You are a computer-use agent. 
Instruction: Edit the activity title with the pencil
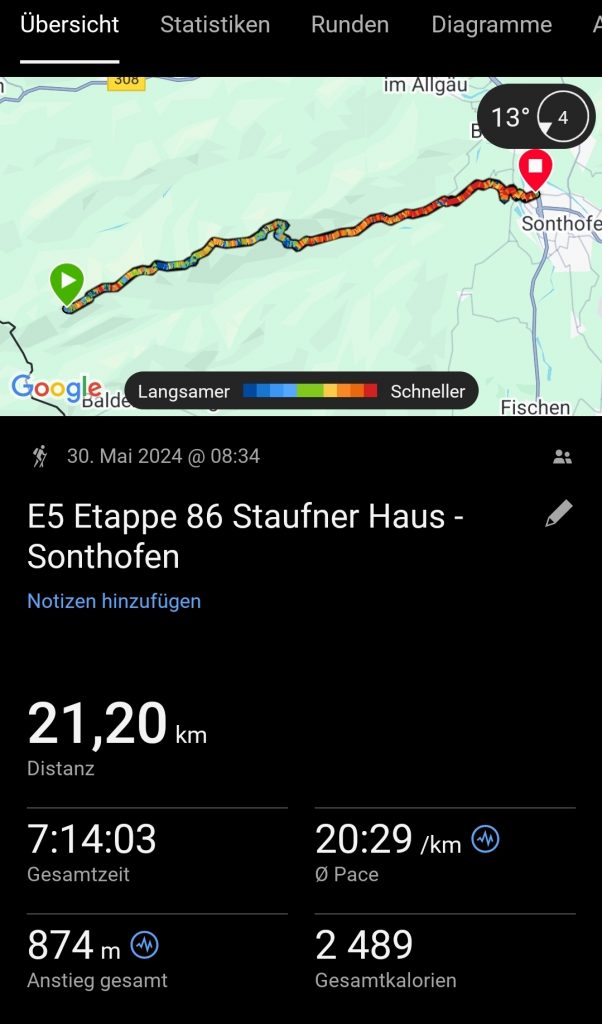(558, 515)
